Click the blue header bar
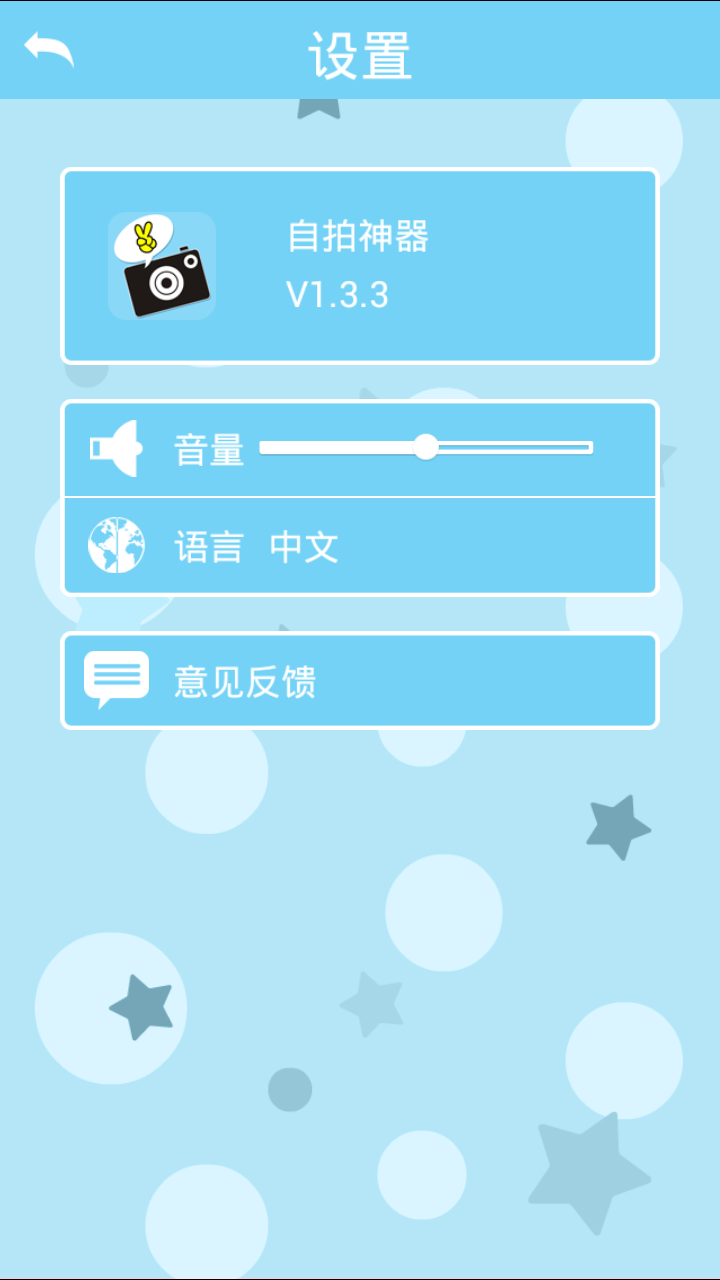 360,48
